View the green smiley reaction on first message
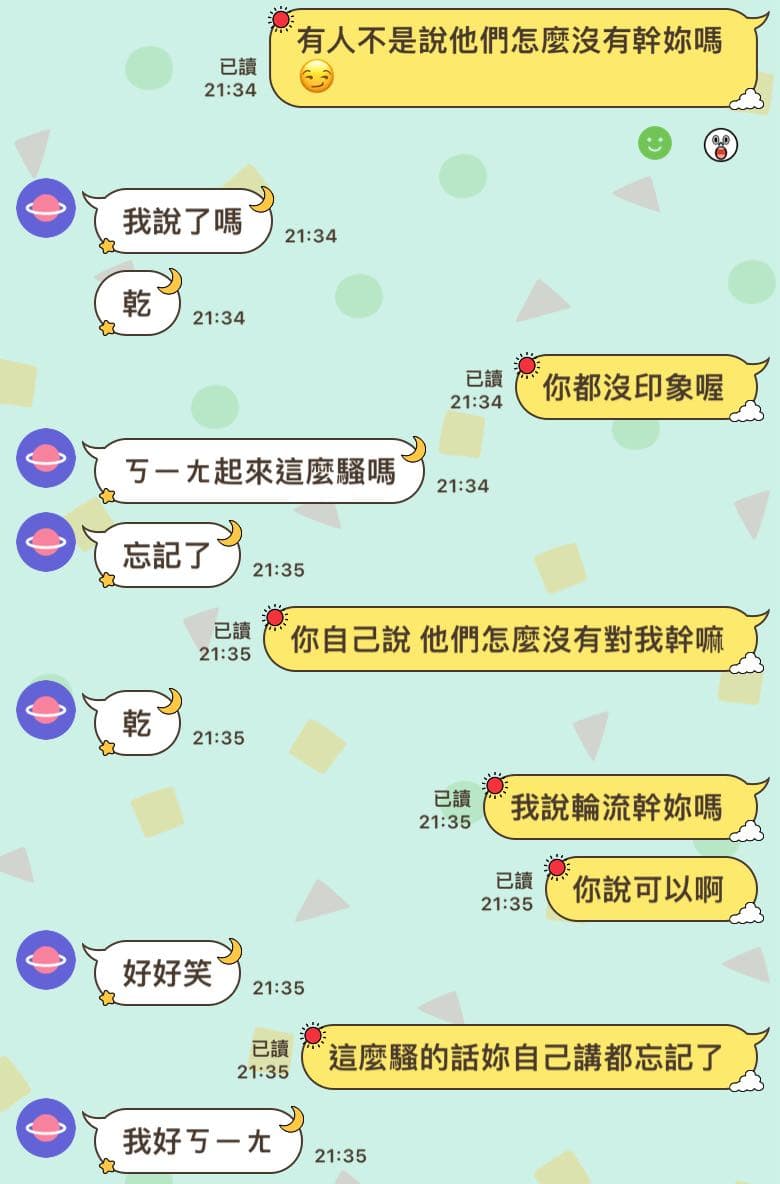This screenshot has height=1184, width=780. [655, 143]
